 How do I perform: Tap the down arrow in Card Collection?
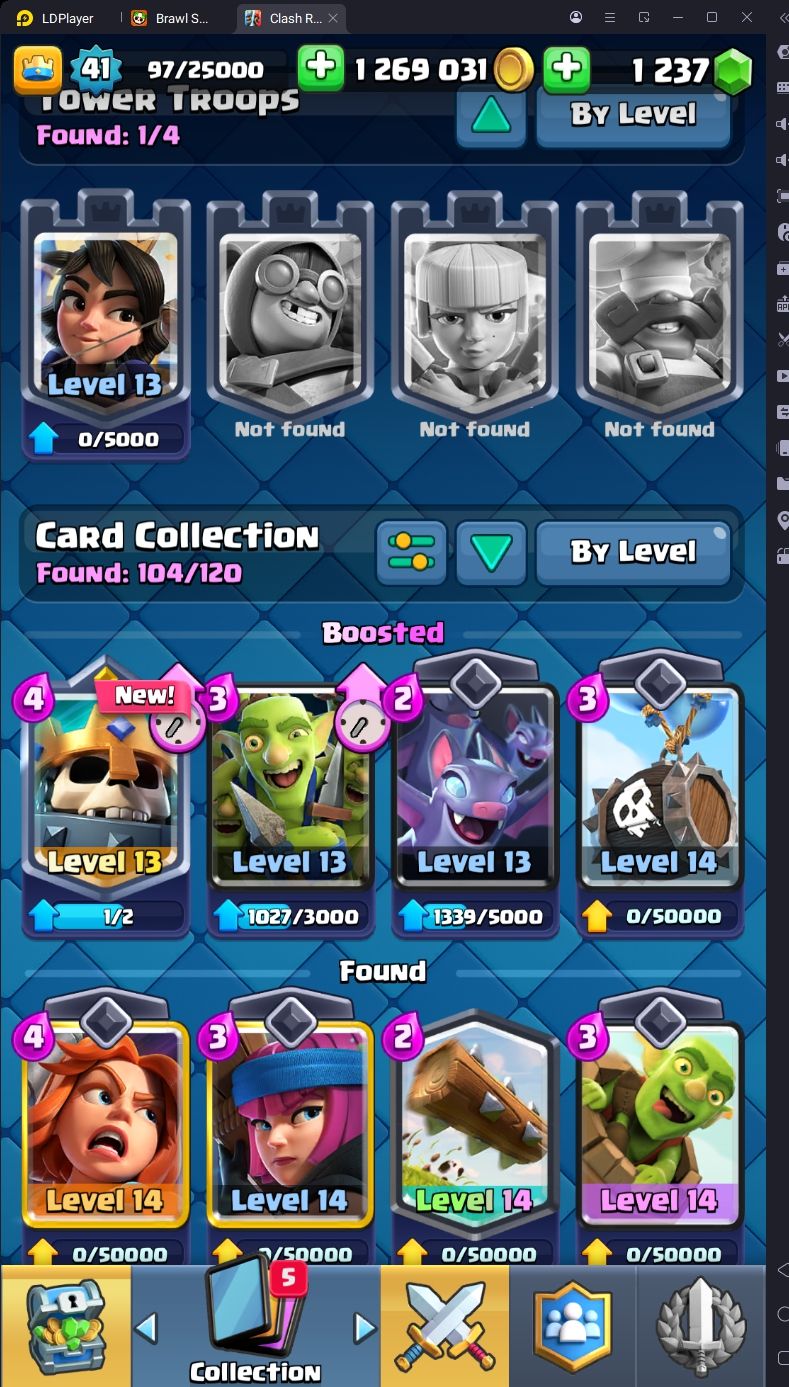(491, 552)
